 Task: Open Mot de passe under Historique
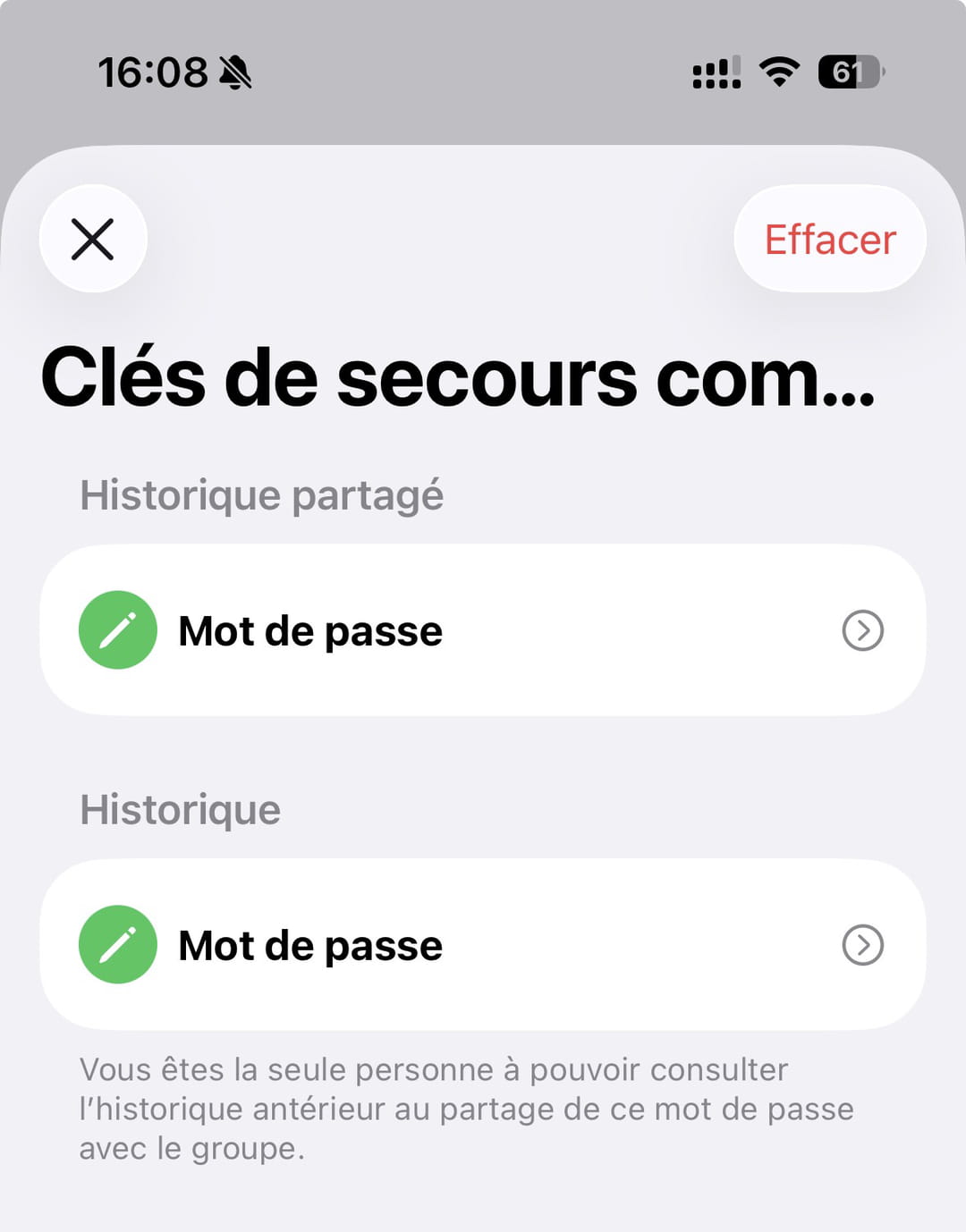[483, 945]
